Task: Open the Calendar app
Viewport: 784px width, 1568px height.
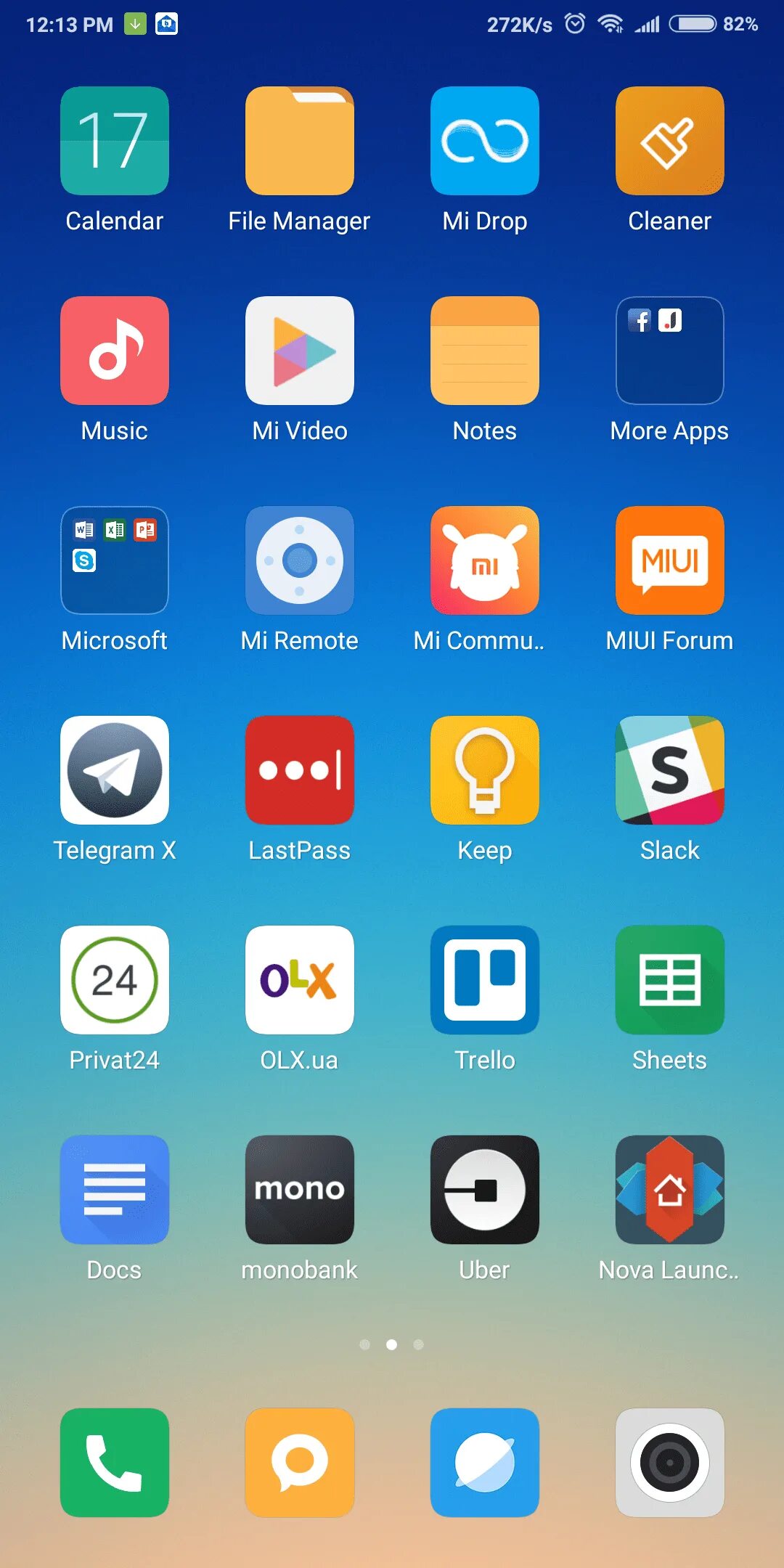Action: pyautogui.click(x=115, y=141)
